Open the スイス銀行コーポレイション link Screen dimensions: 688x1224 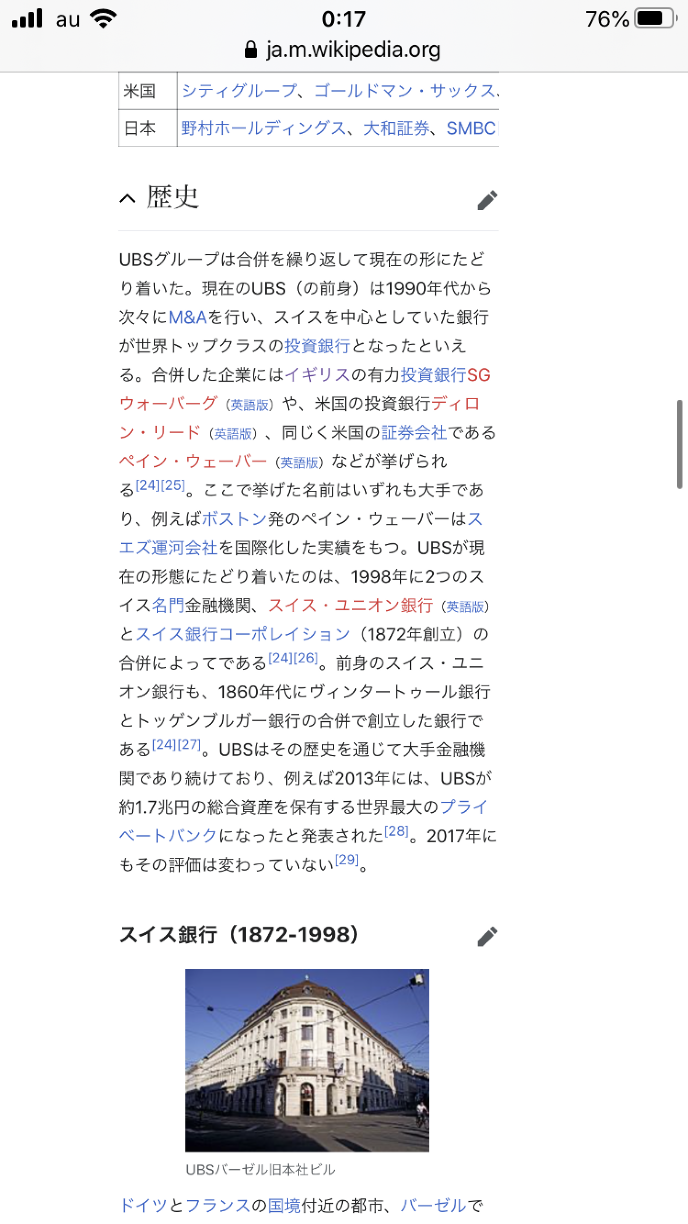(242, 634)
